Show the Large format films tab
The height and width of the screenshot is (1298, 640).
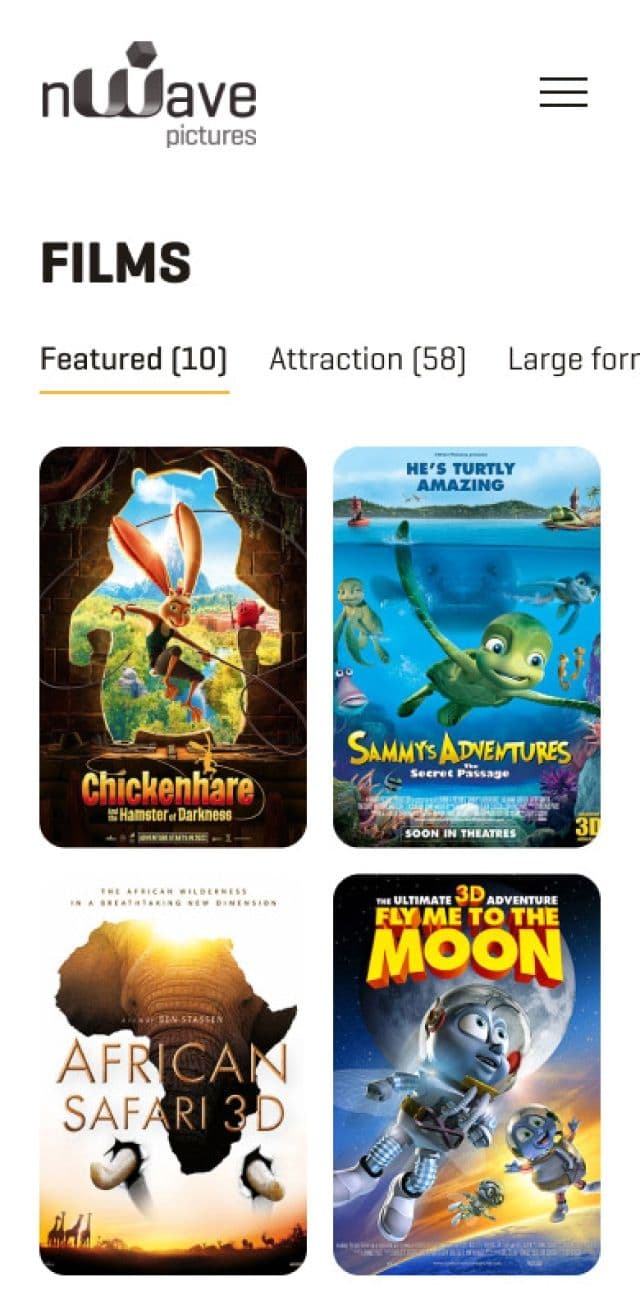click(x=572, y=360)
